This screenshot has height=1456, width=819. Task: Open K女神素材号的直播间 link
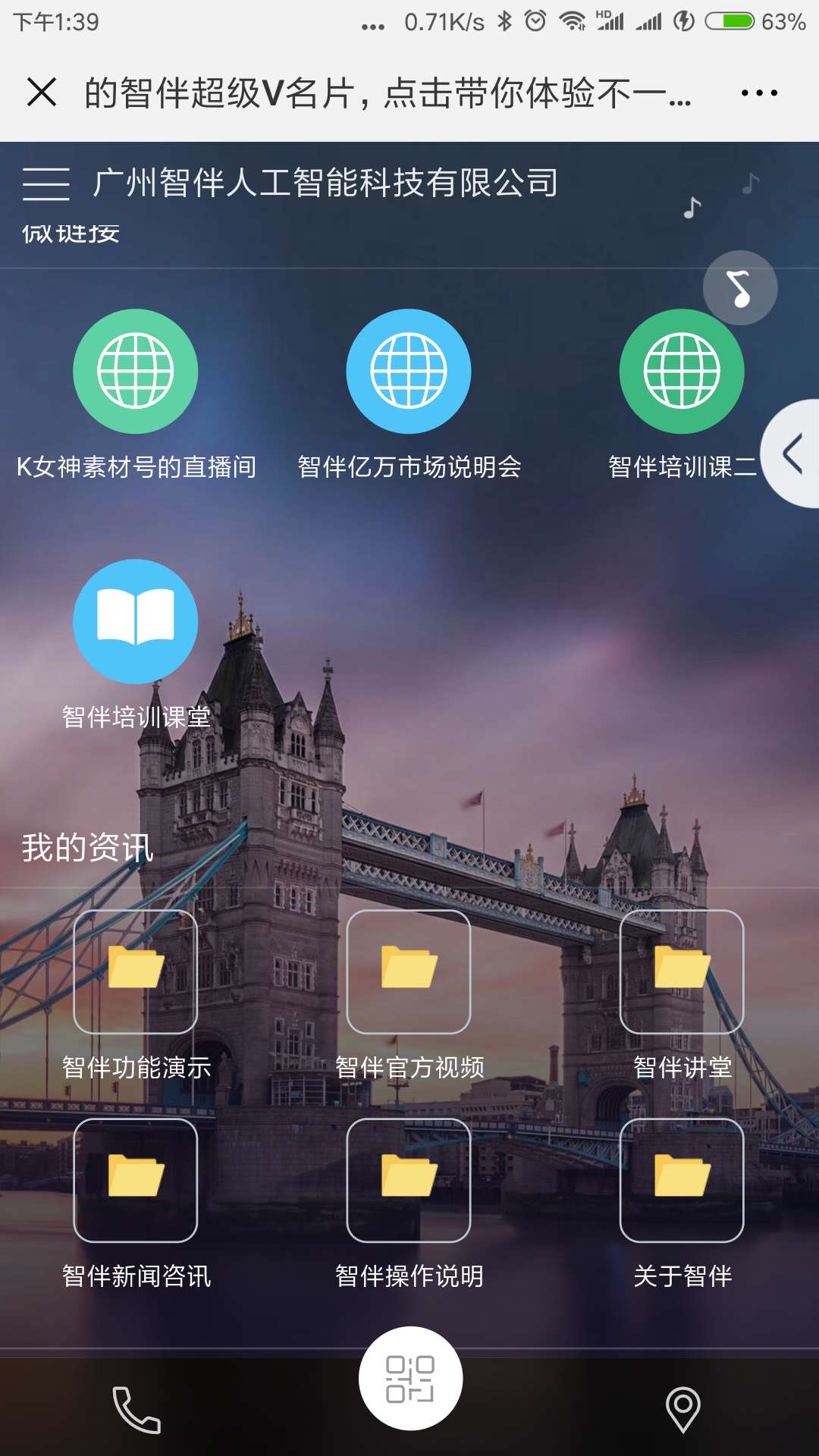click(x=136, y=371)
